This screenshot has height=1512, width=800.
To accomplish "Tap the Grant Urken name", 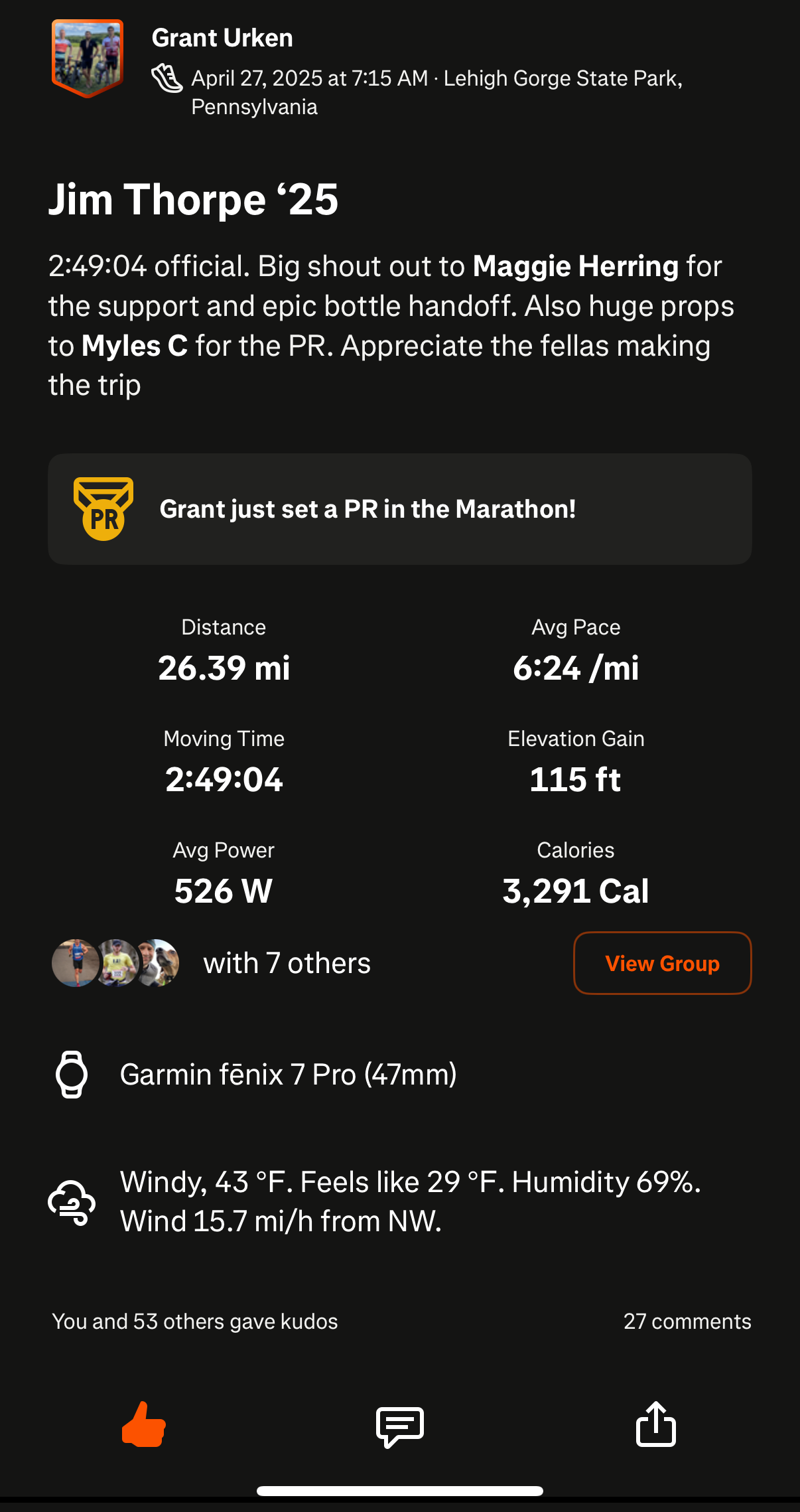I will click(222, 38).
